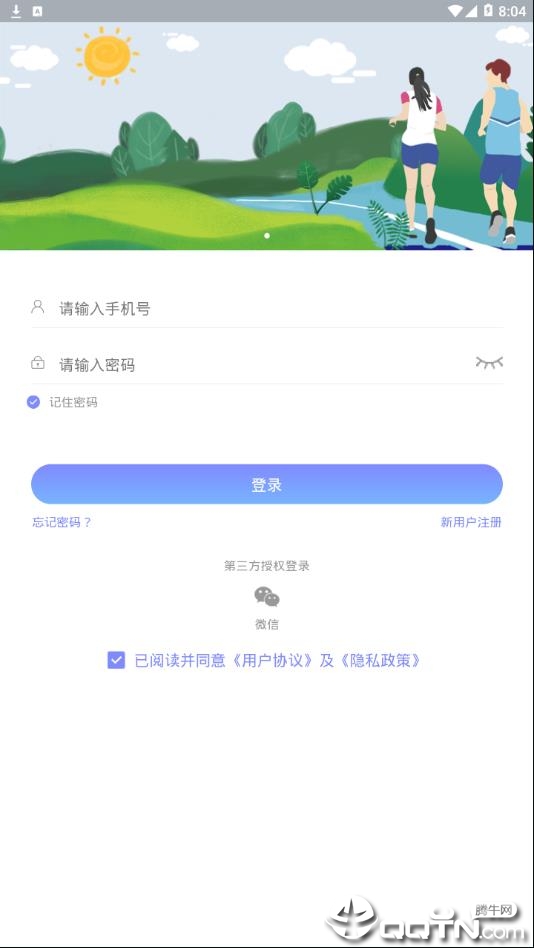Log in with the 微信 WeChat icon

coord(267,597)
